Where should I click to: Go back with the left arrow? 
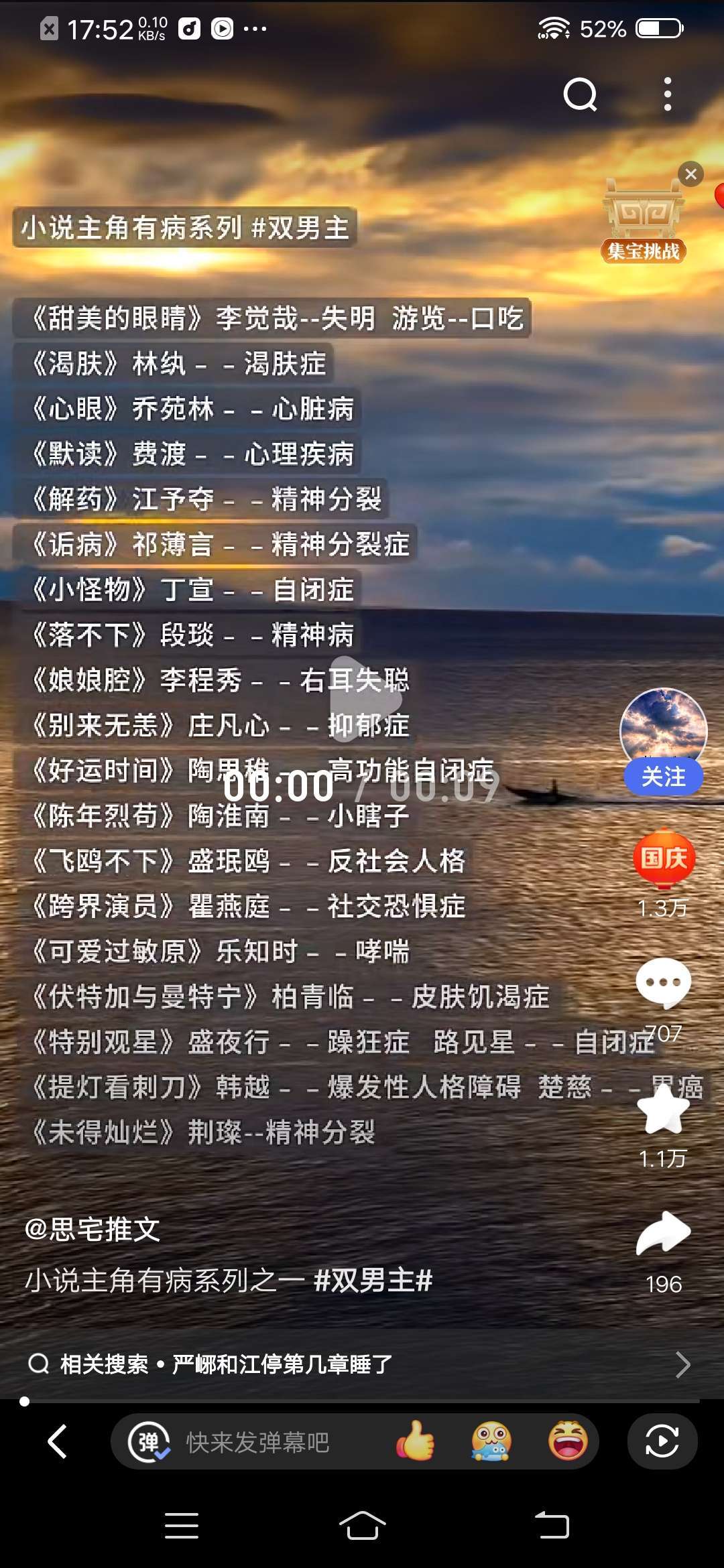coord(58,1441)
